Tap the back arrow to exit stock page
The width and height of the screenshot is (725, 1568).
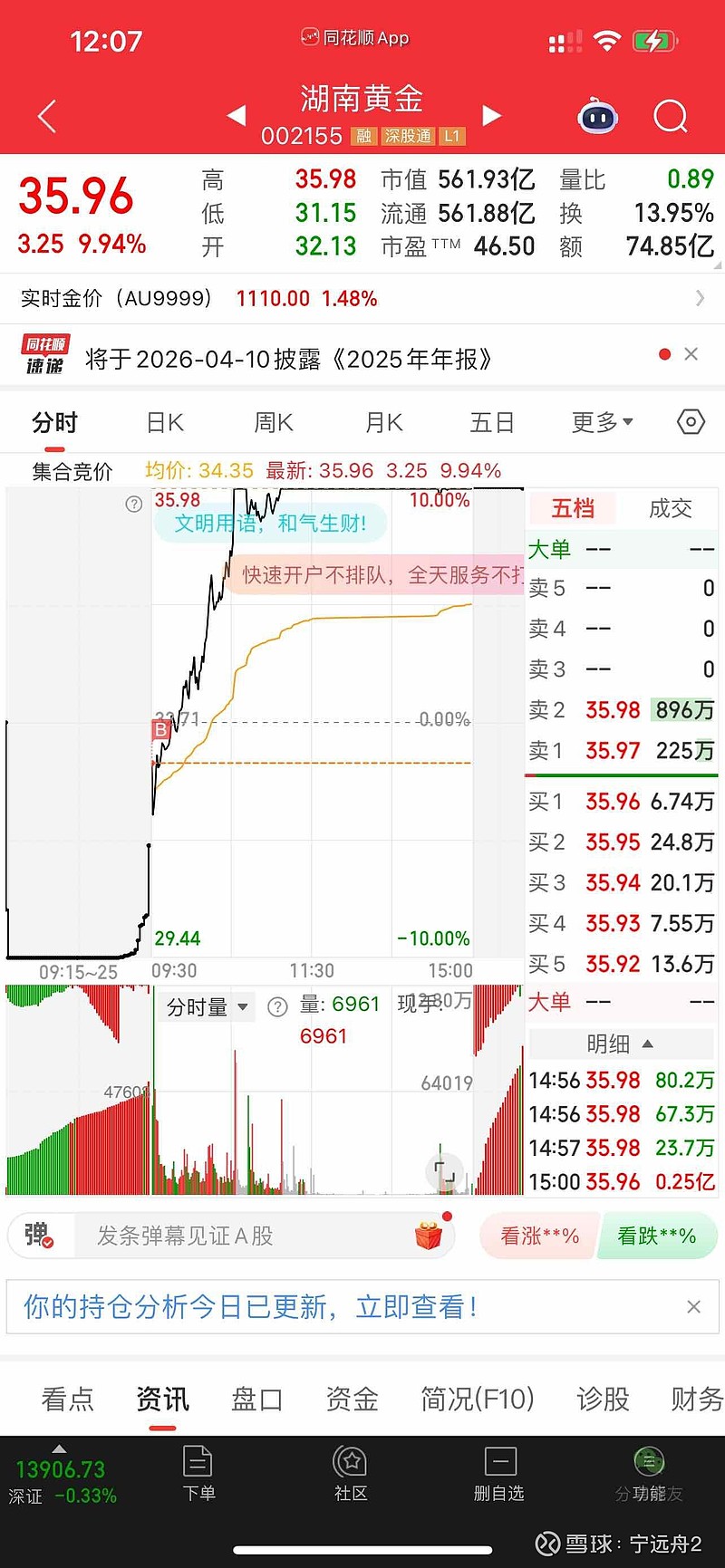pyautogui.click(x=45, y=116)
